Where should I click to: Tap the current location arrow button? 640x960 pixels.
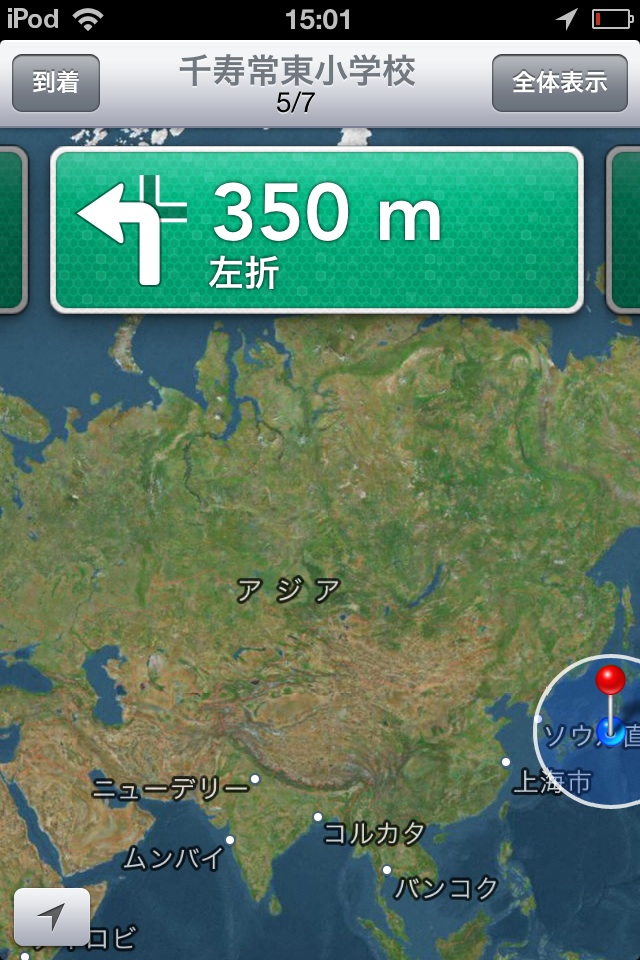click(52, 916)
